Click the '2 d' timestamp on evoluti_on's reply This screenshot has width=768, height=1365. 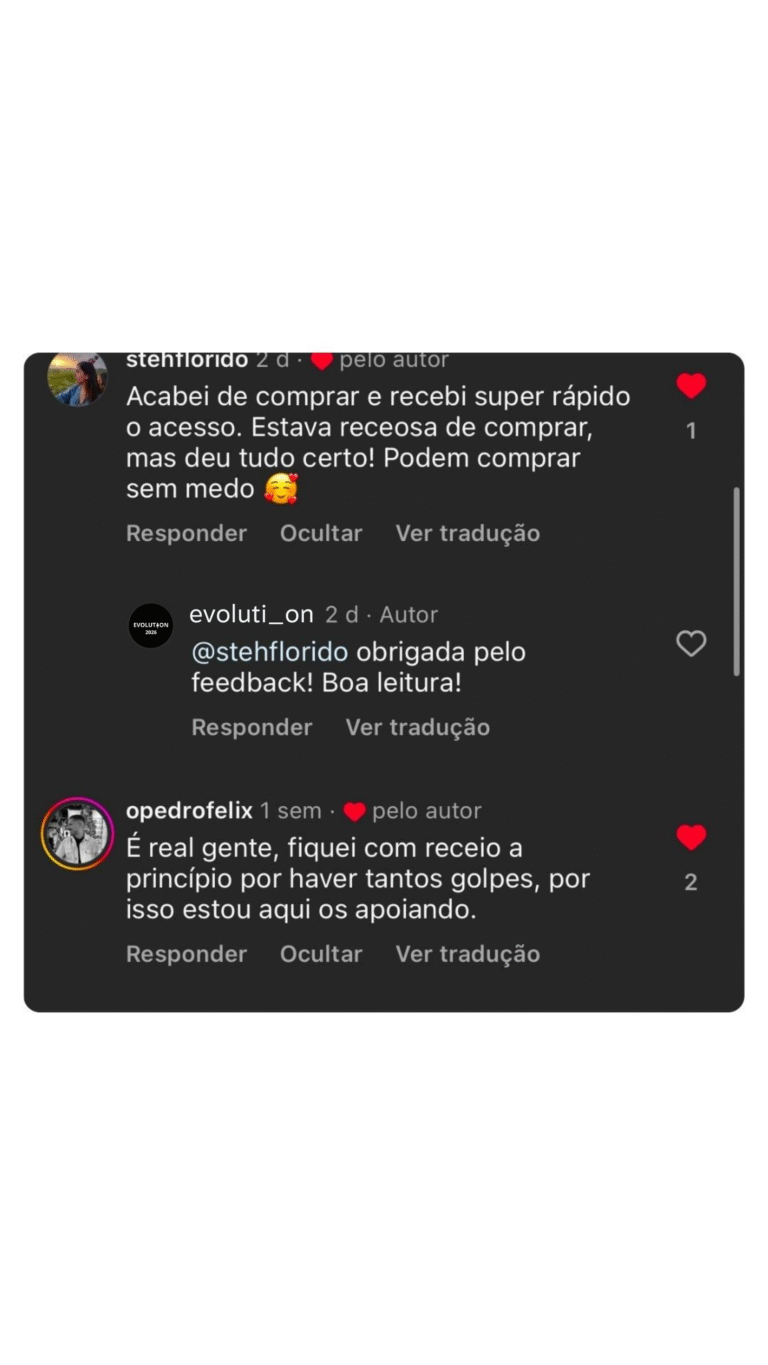pyautogui.click(x=342, y=614)
